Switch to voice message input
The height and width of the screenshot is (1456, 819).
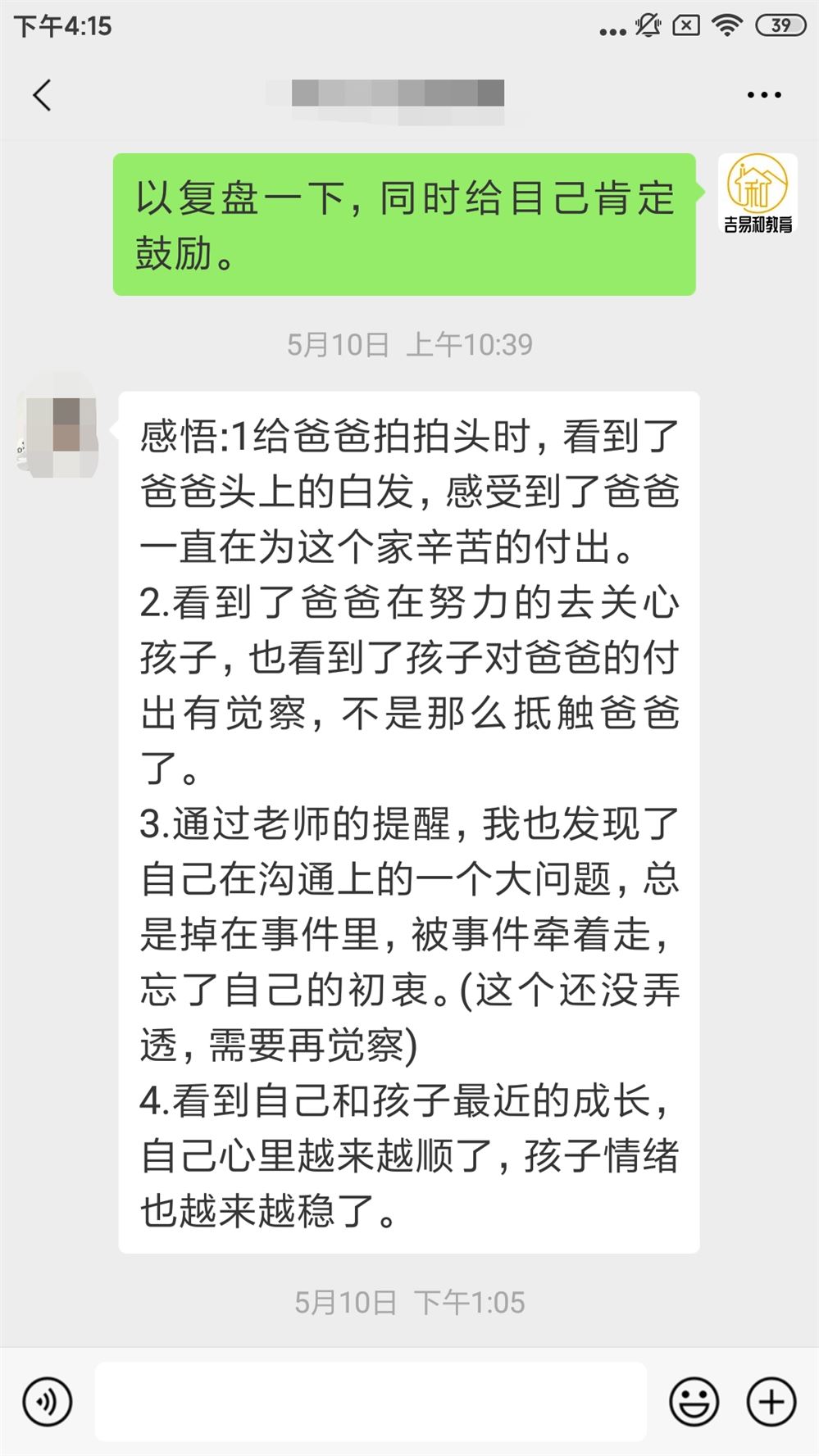[48, 1401]
